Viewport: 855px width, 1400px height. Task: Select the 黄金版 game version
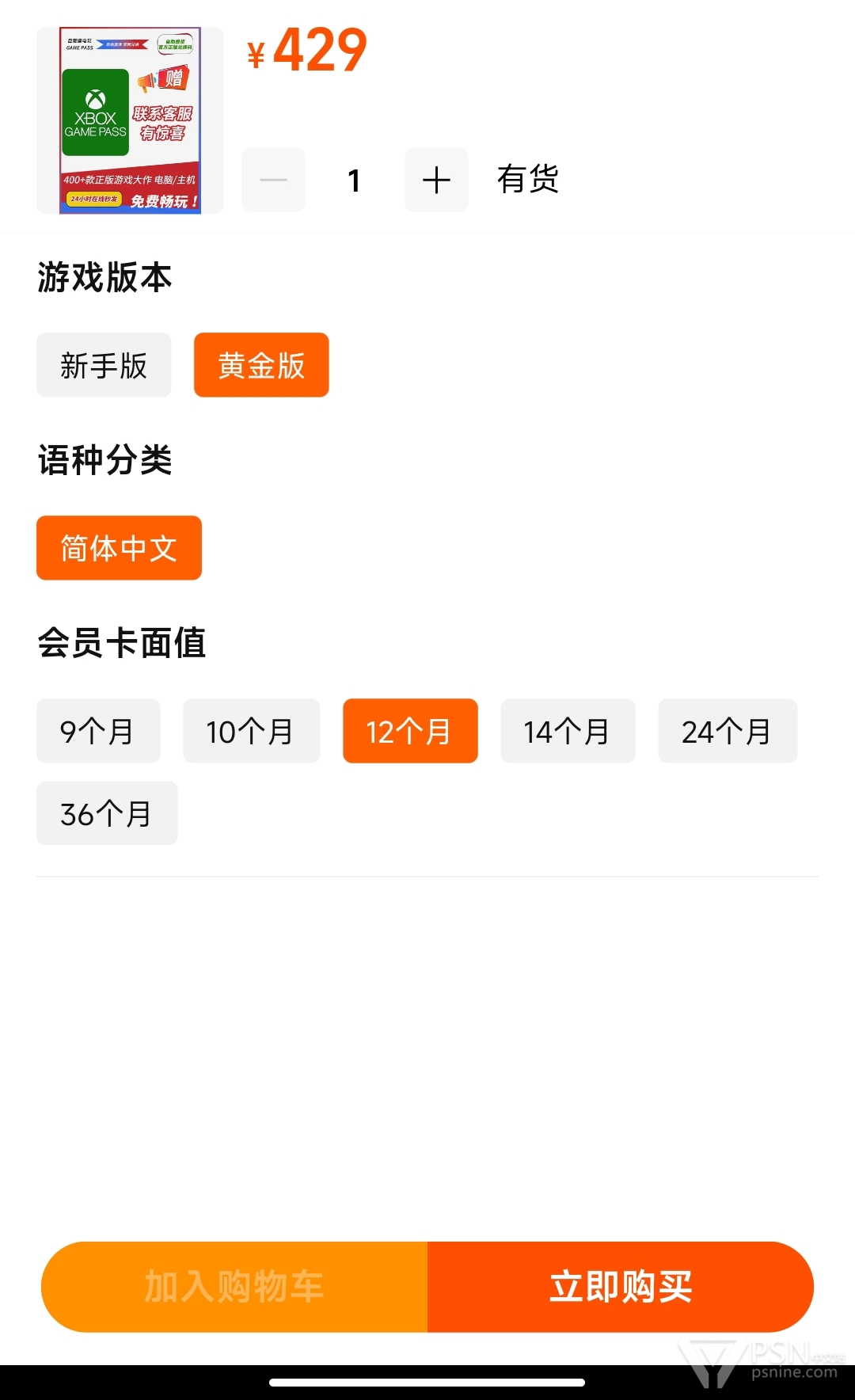(x=261, y=365)
